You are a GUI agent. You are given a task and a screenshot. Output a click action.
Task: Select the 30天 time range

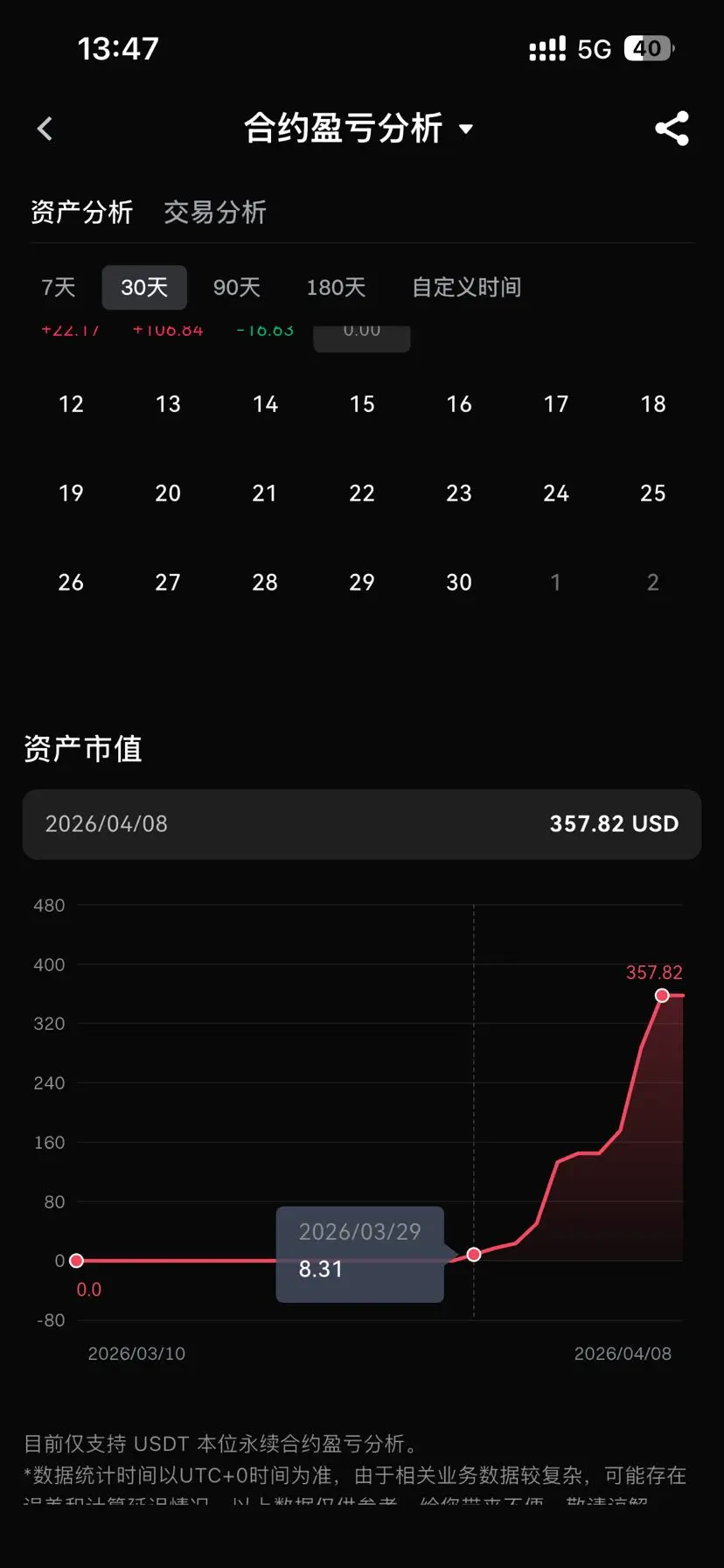144,288
